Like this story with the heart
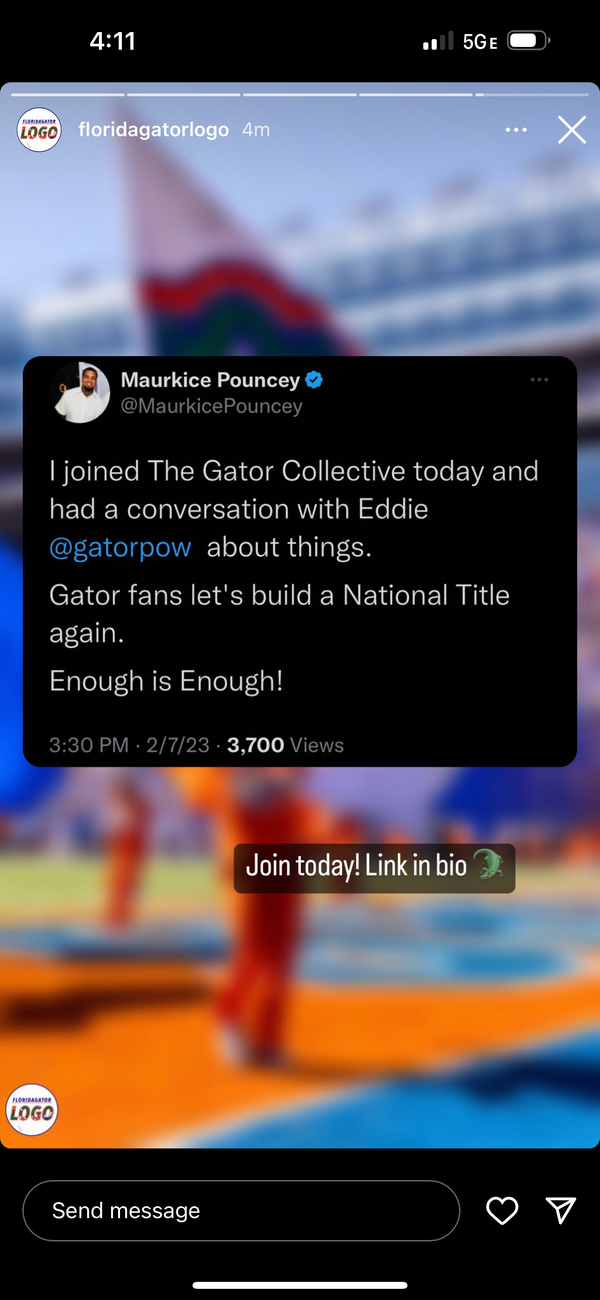Viewport: 600px width, 1300px height. point(502,1210)
